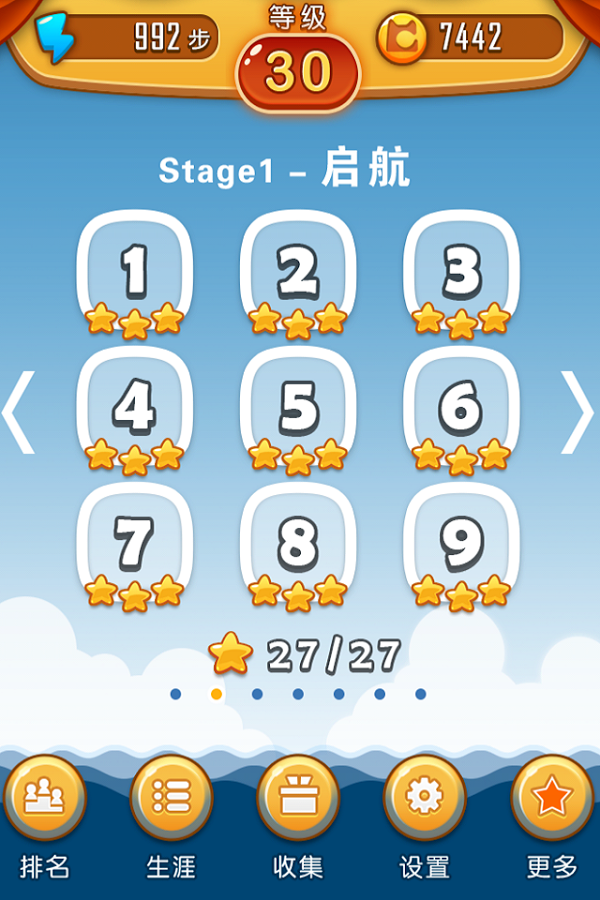600x900 pixels.
Task: Go to the next stage arrow
Action: click(578, 411)
